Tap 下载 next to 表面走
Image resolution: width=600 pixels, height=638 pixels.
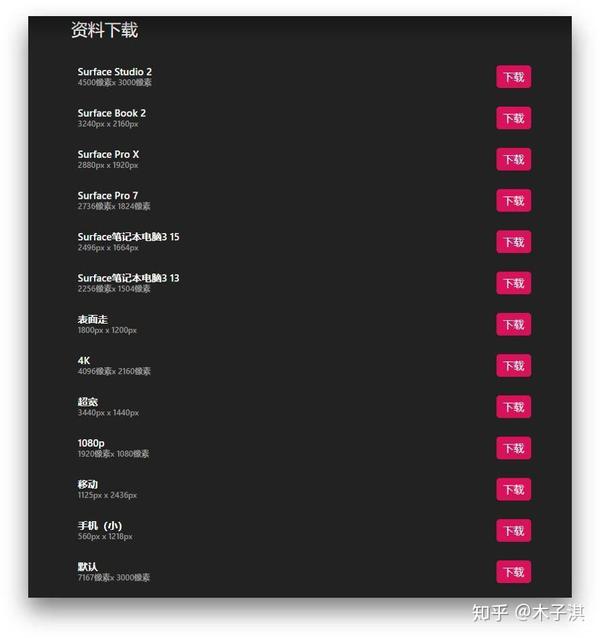[x=513, y=325]
